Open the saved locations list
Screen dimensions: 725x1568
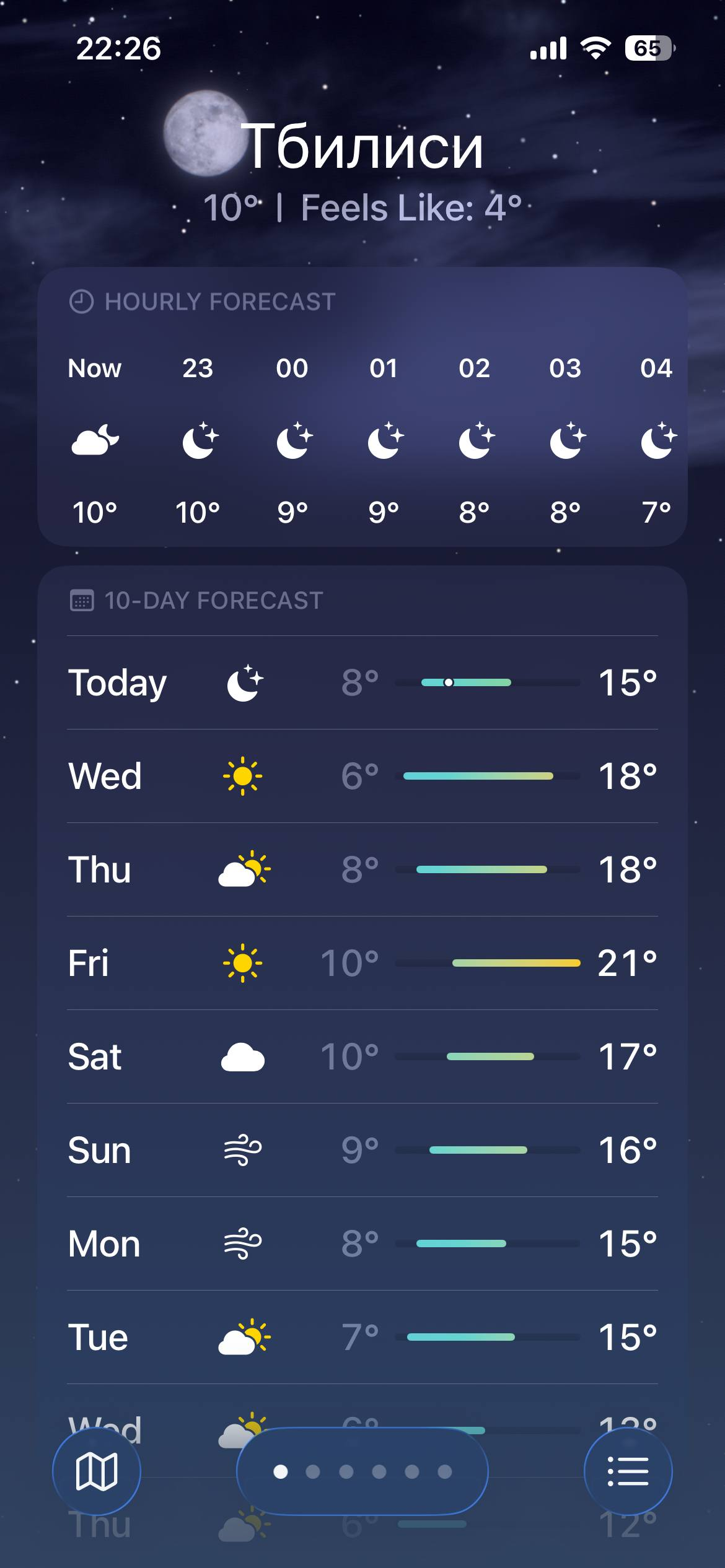(628, 1471)
